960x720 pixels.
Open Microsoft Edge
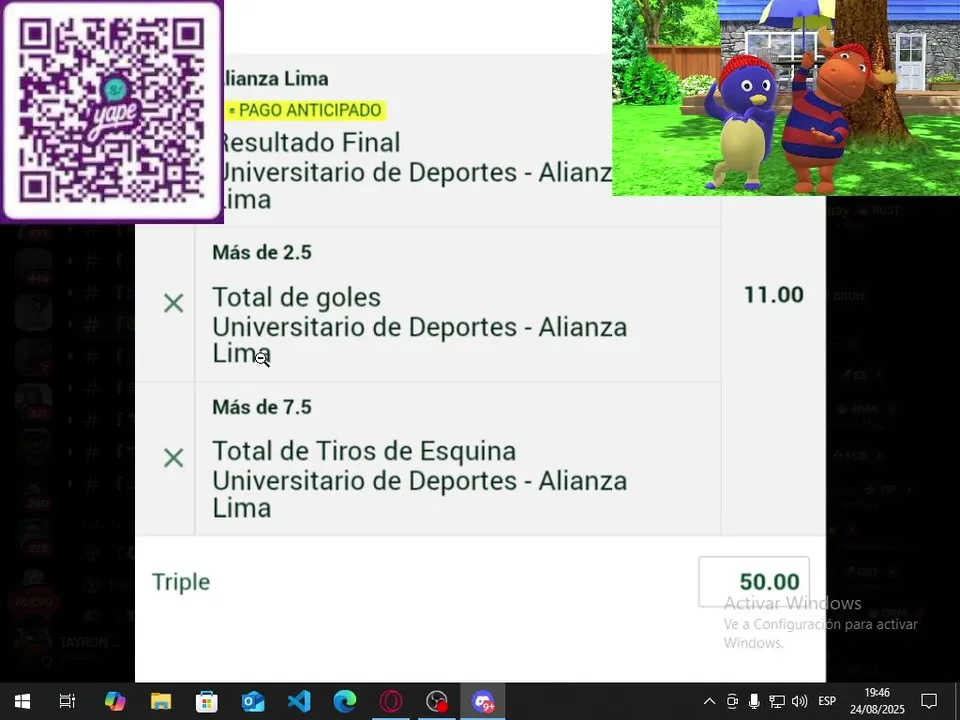coord(345,701)
